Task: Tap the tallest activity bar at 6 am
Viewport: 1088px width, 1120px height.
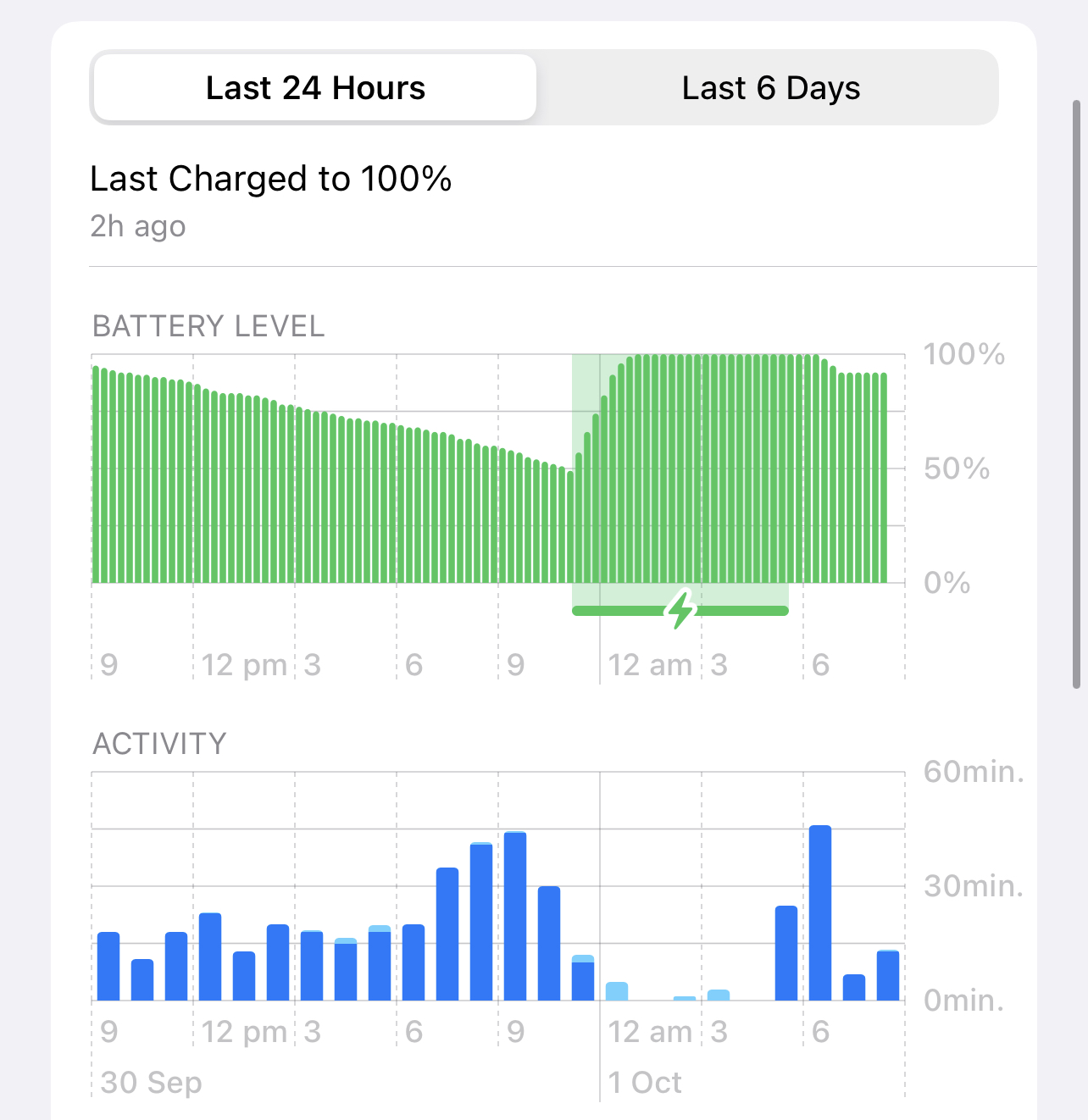Action: pyautogui.click(x=820, y=912)
